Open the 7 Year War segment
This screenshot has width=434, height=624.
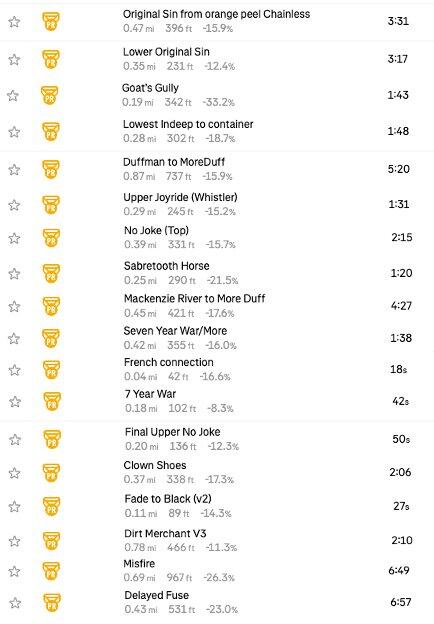pos(150,394)
